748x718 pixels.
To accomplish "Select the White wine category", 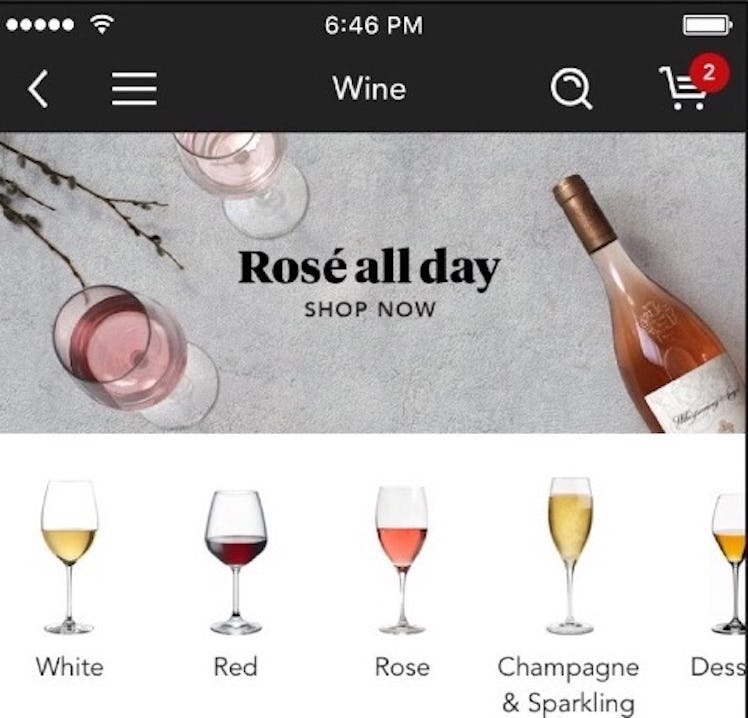I will pos(69,580).
